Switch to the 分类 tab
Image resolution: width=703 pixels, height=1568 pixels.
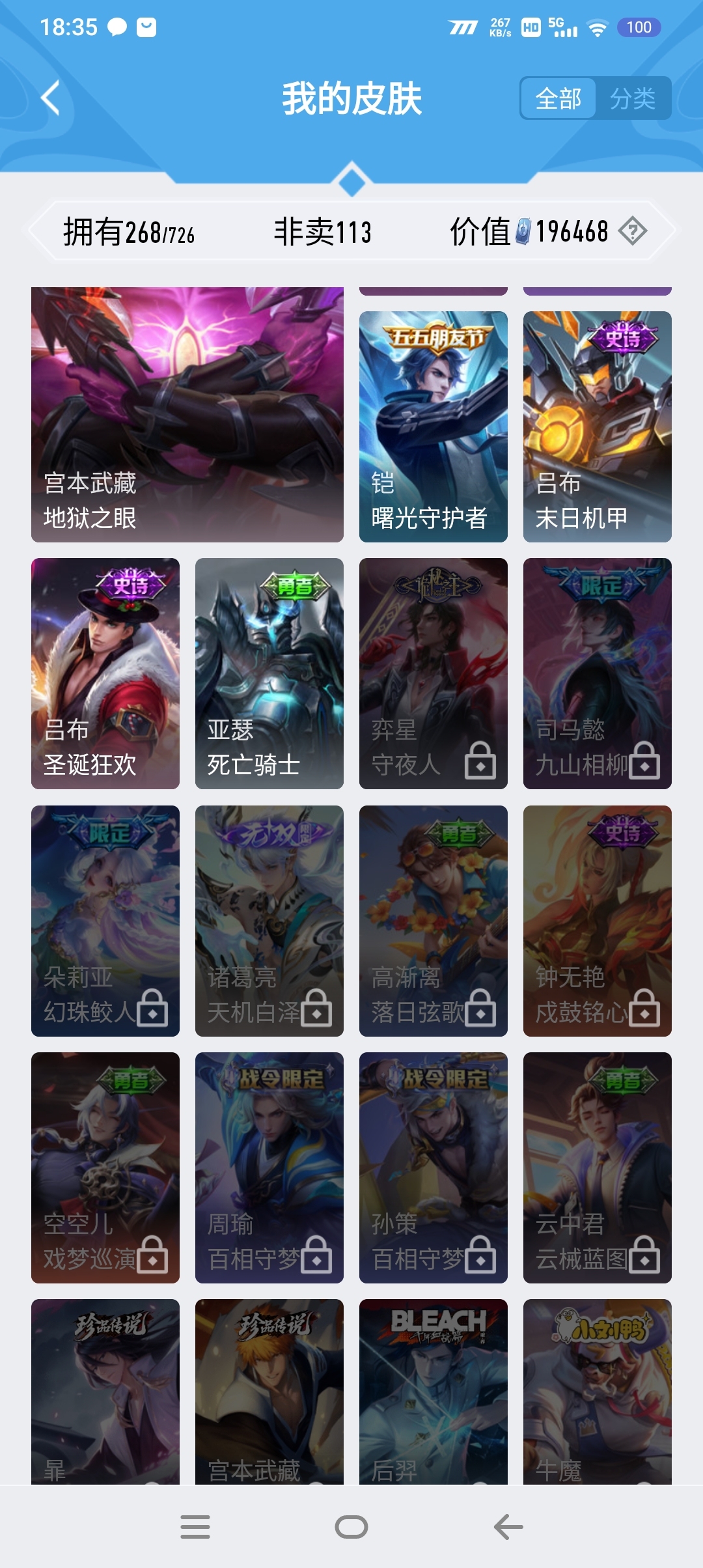coord(633,99)
